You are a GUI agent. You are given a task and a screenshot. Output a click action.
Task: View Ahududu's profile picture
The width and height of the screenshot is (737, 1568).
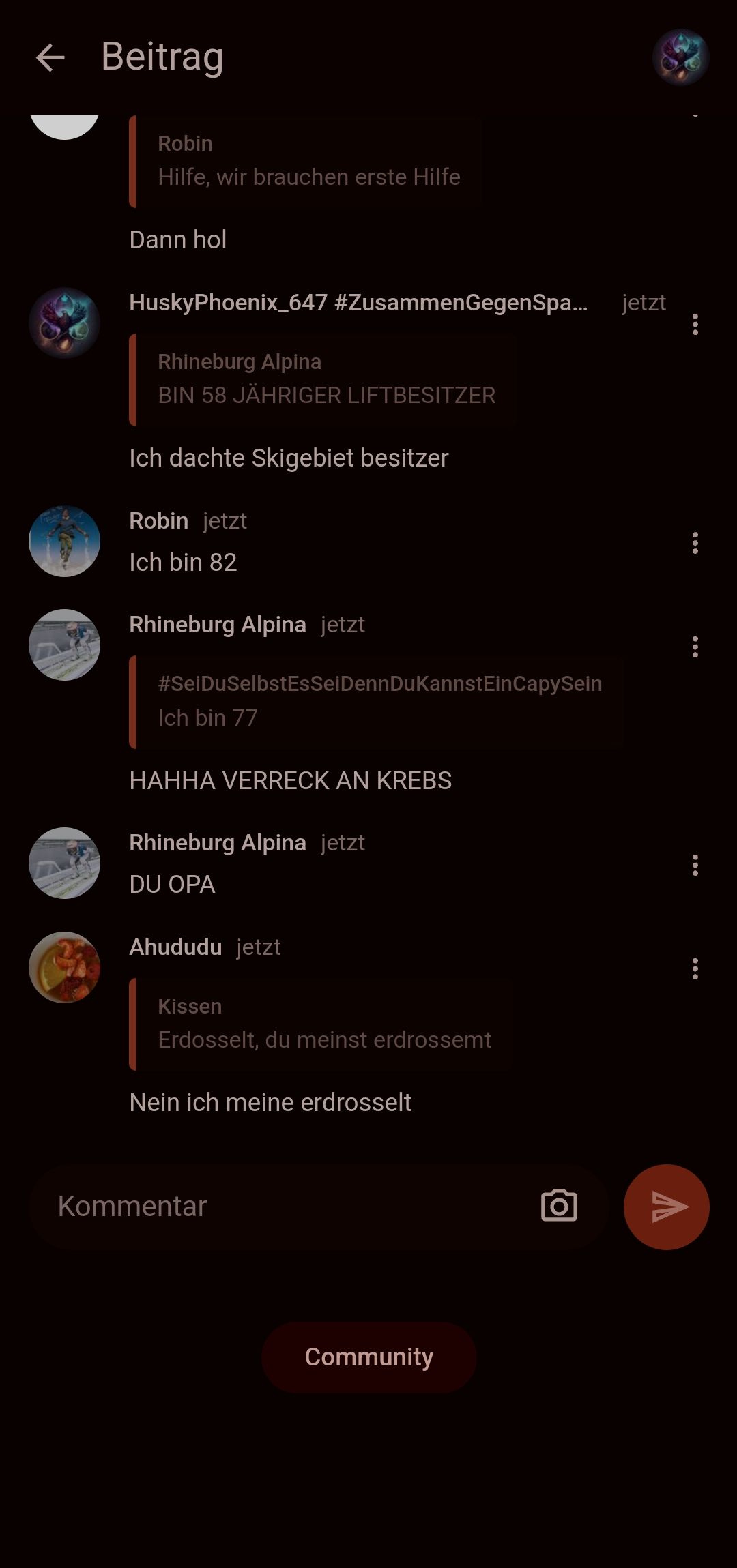[x=65, y=967]
